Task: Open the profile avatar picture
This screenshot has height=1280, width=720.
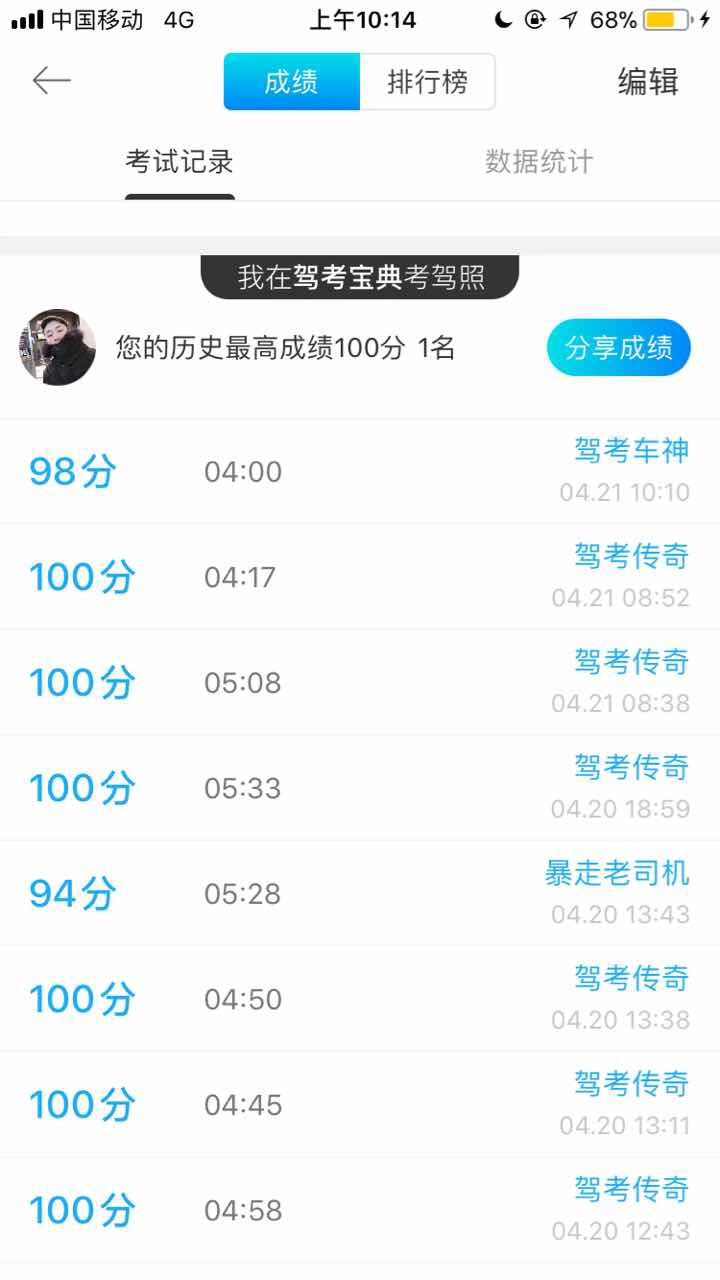Action: point(58,347)
